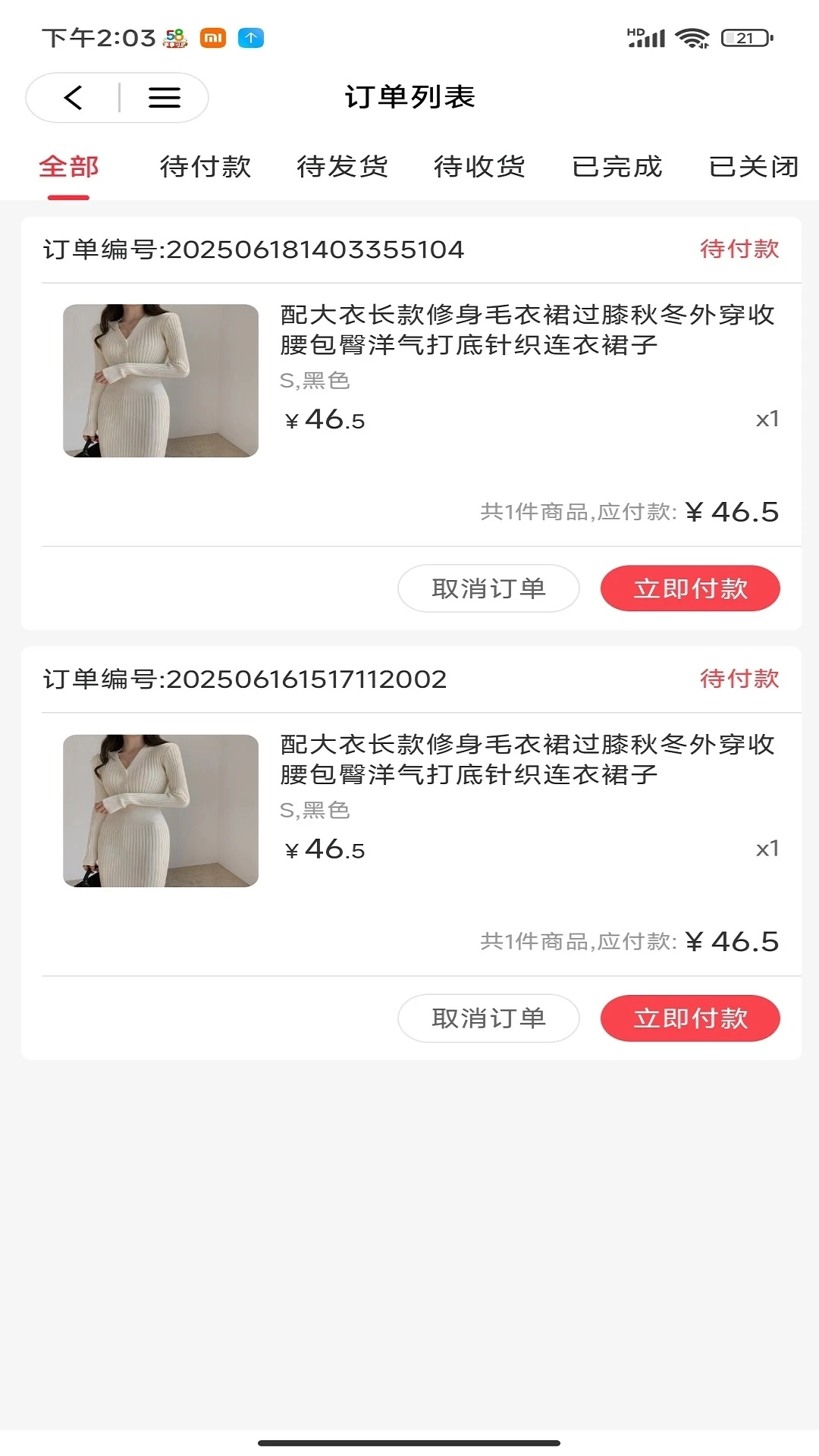Open product thumbnail in order 202506181403355104
This screenshot has width=819, height=1456.
coord(161,381)
